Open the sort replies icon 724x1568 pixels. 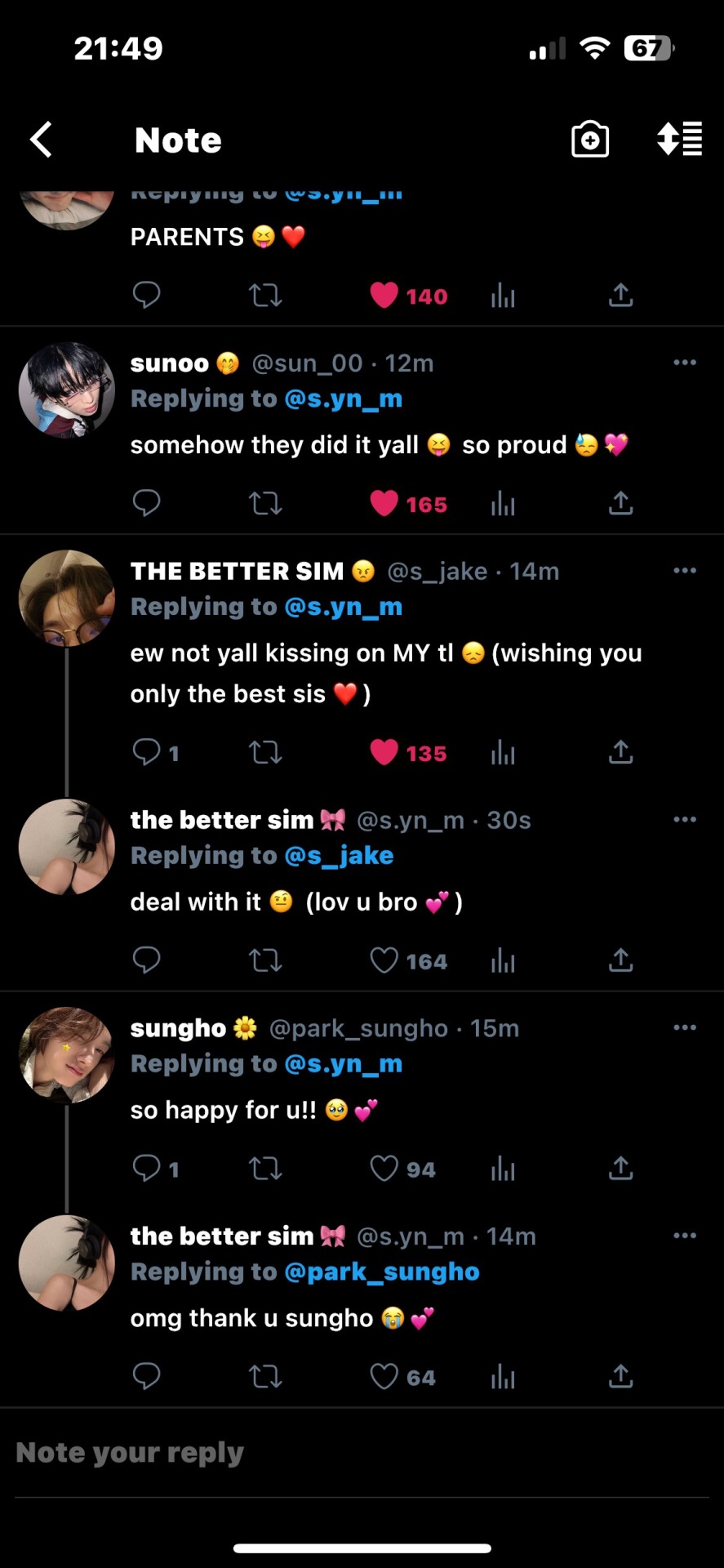(680, 140)
